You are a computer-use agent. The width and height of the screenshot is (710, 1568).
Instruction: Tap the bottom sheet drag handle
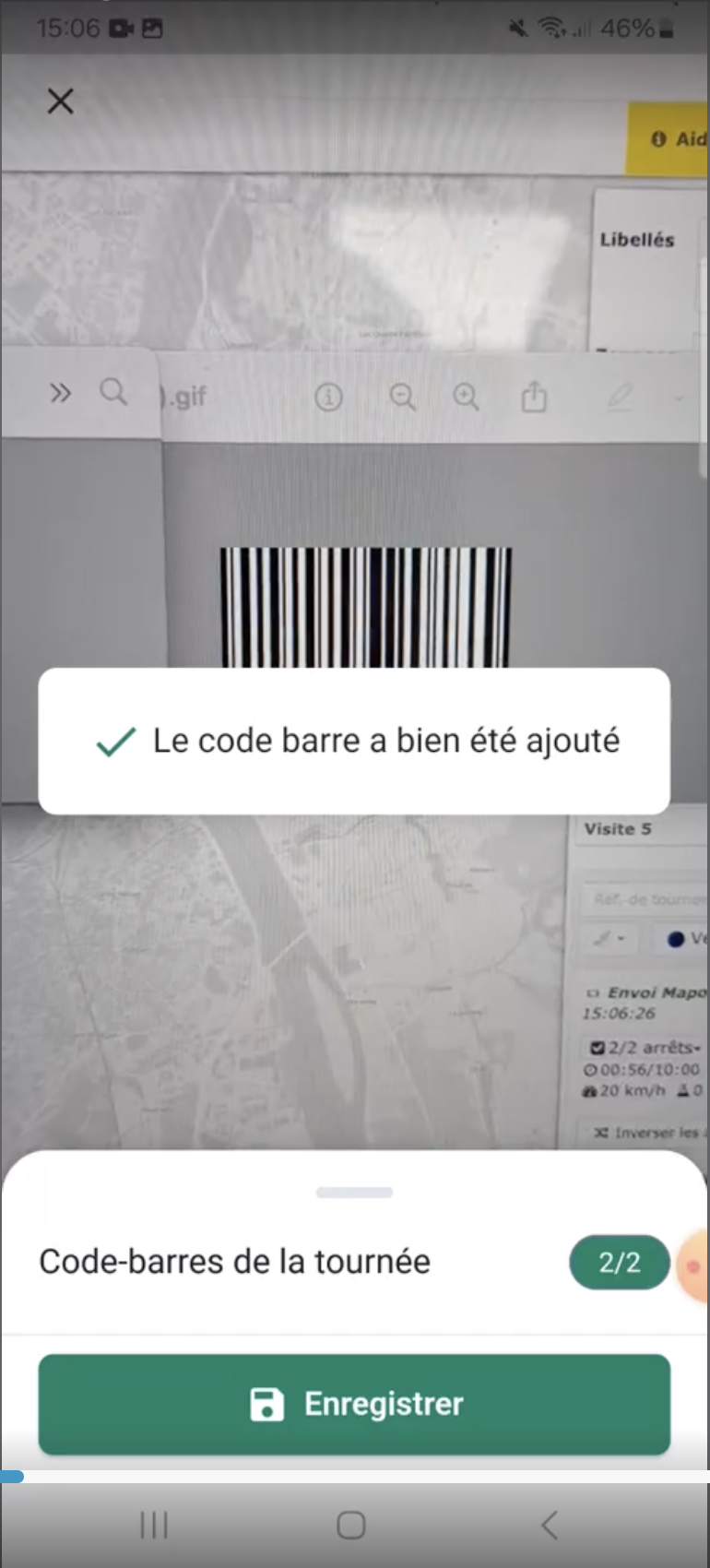point(354,1191)
